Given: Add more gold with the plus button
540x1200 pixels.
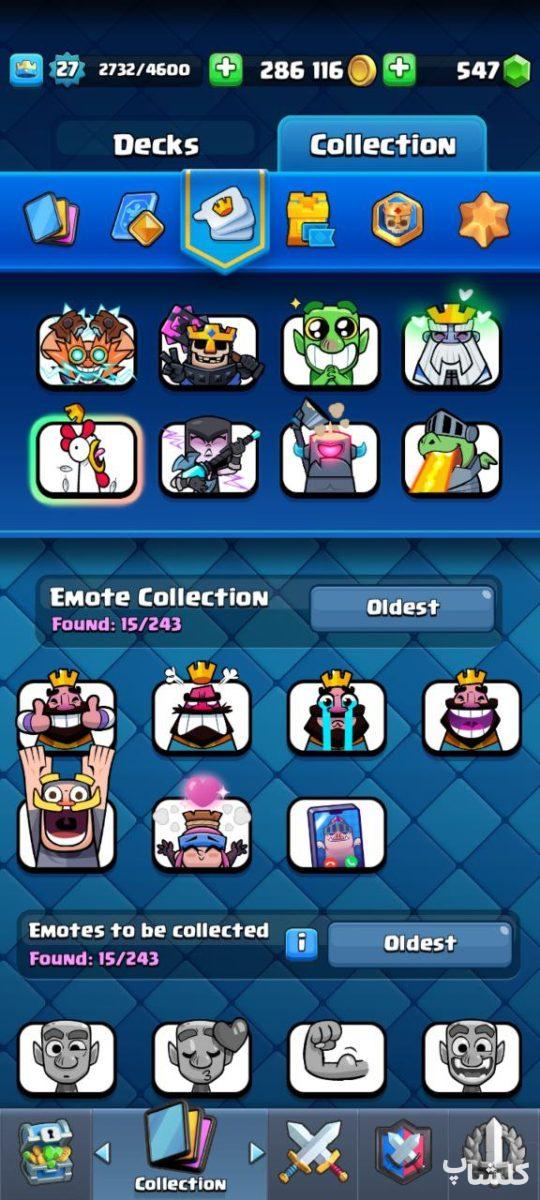Looking at the screenshot, I should (x=226, y=70).
